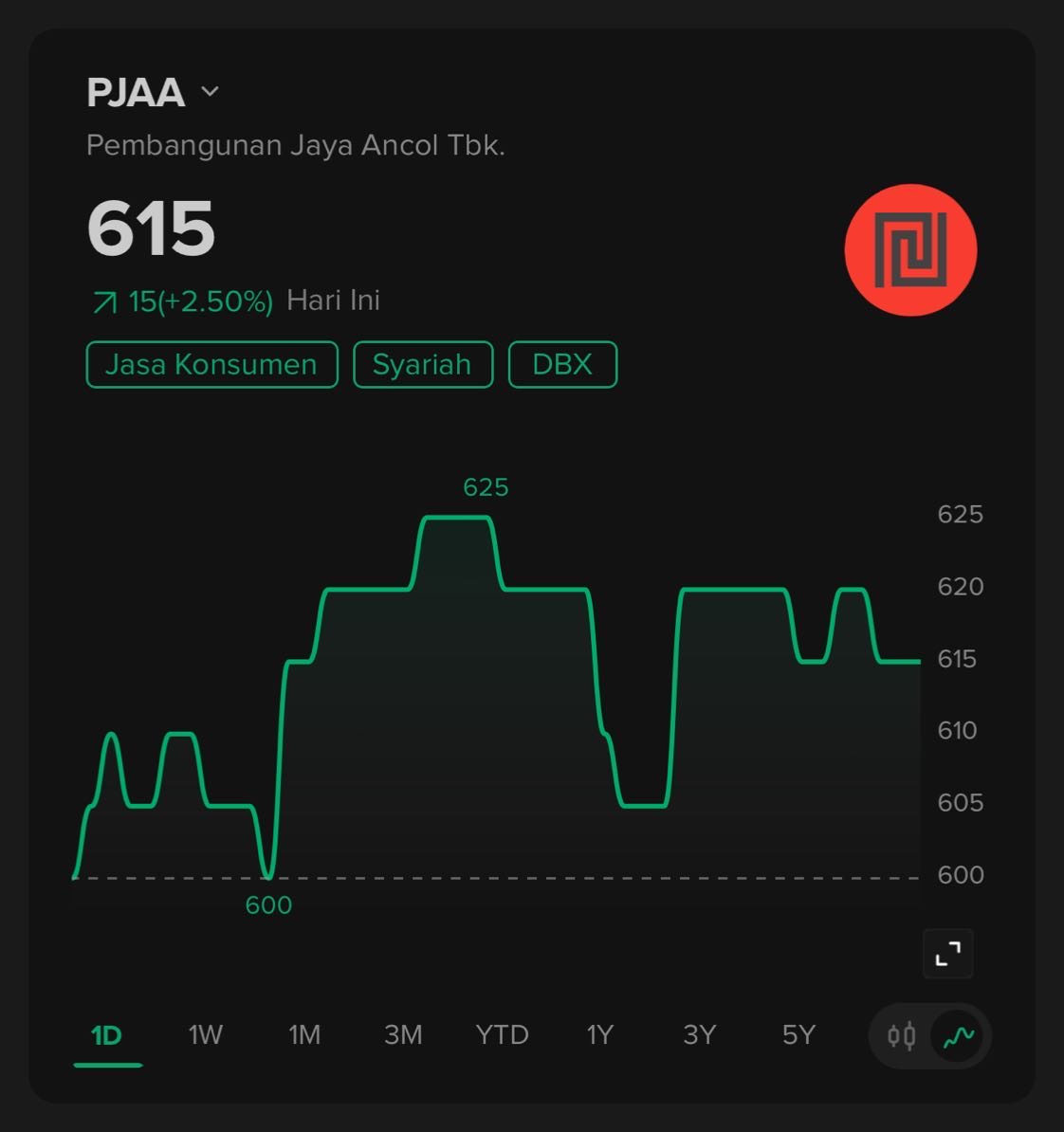Switch to candlestick chart view

(902, 1035)
